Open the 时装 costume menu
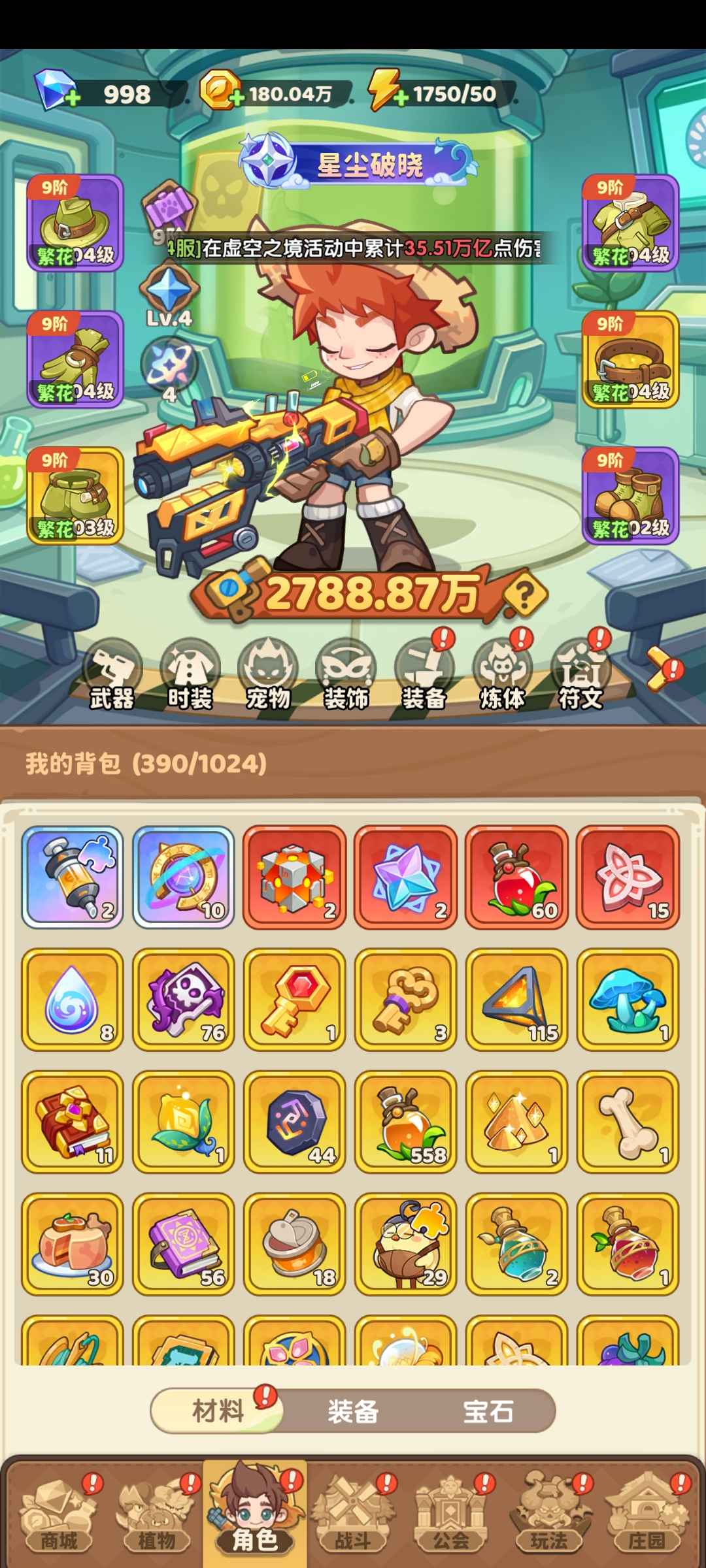Viewport: 706px width, 1568px height. click(x=190, y=677)
